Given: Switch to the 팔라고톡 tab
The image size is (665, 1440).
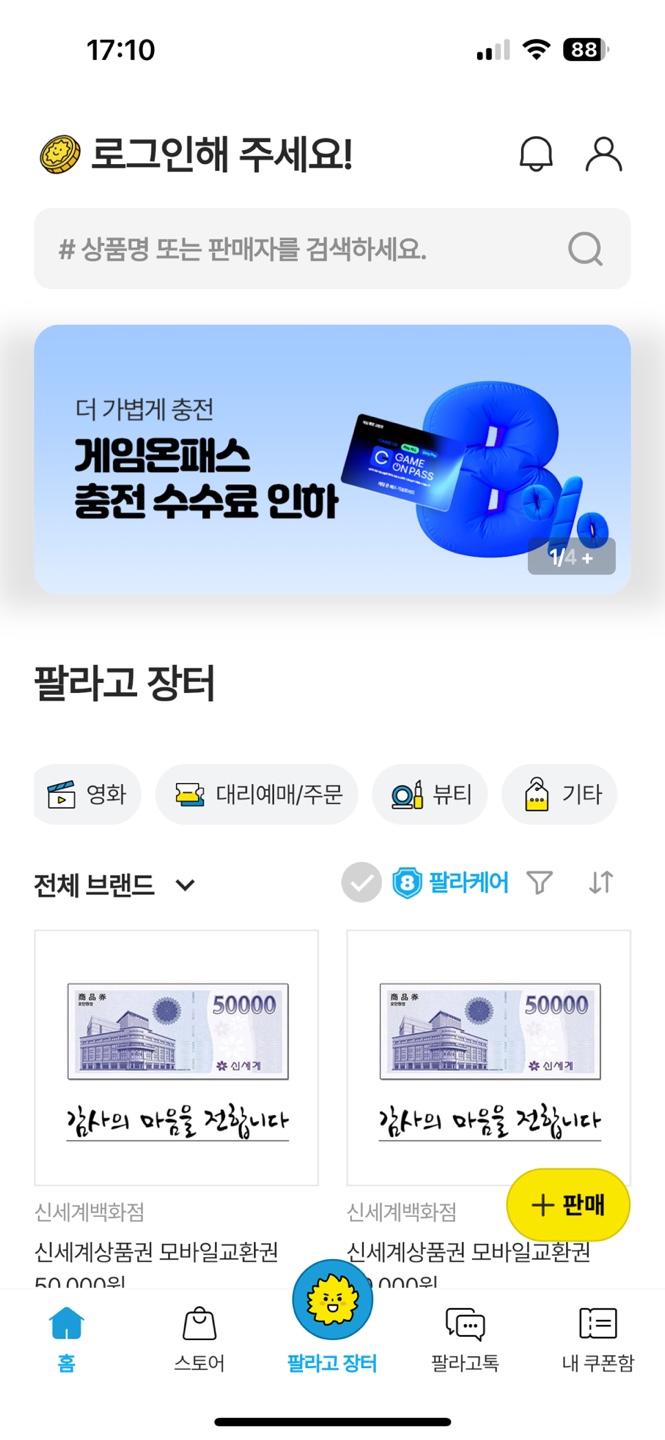Looking at the screenshot, I should tap(465, 1340).
